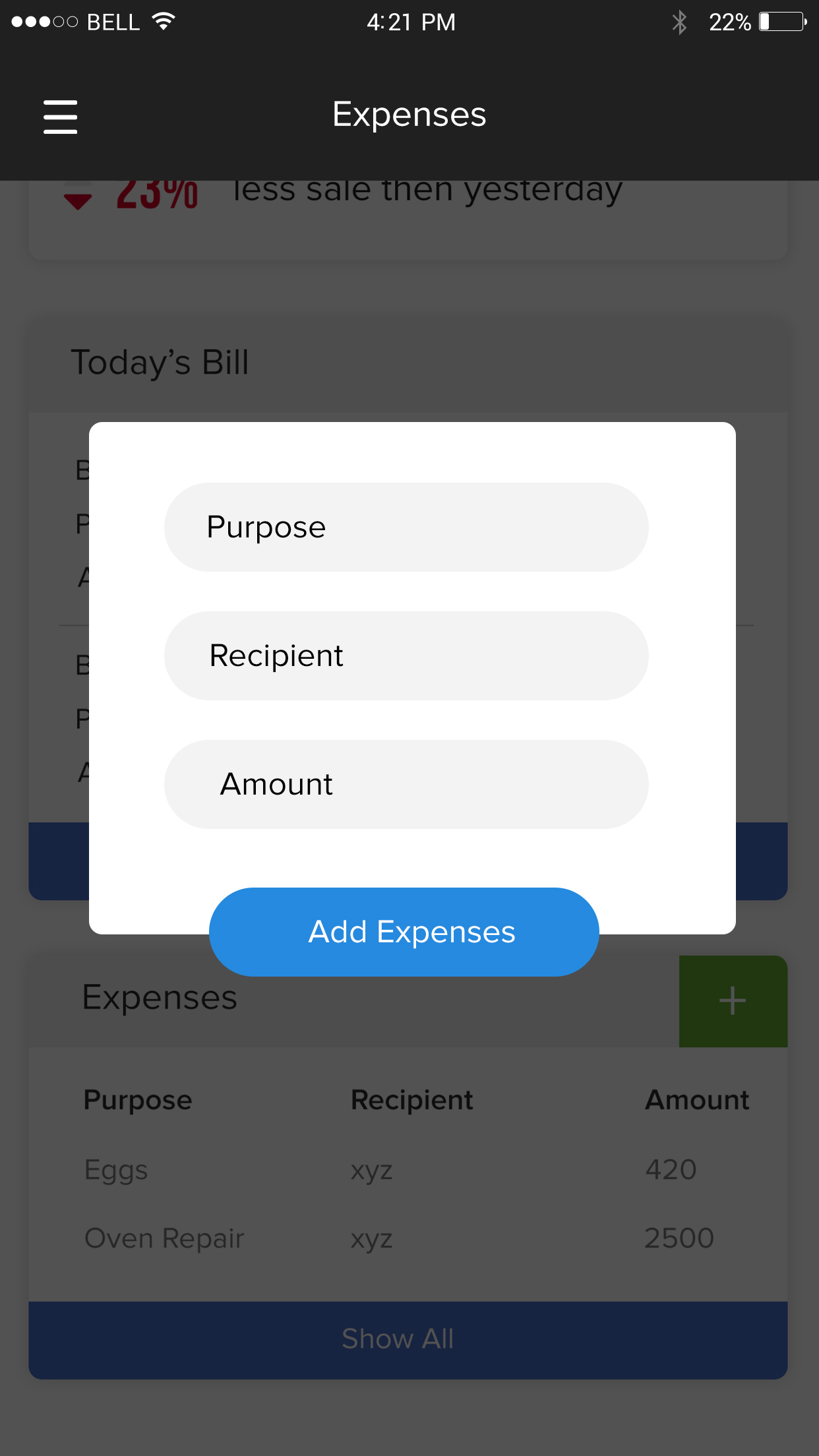The width and height of the screenshot is (819, 1456).
Task: Open the hamburger menu
Action: coord(60,117)
